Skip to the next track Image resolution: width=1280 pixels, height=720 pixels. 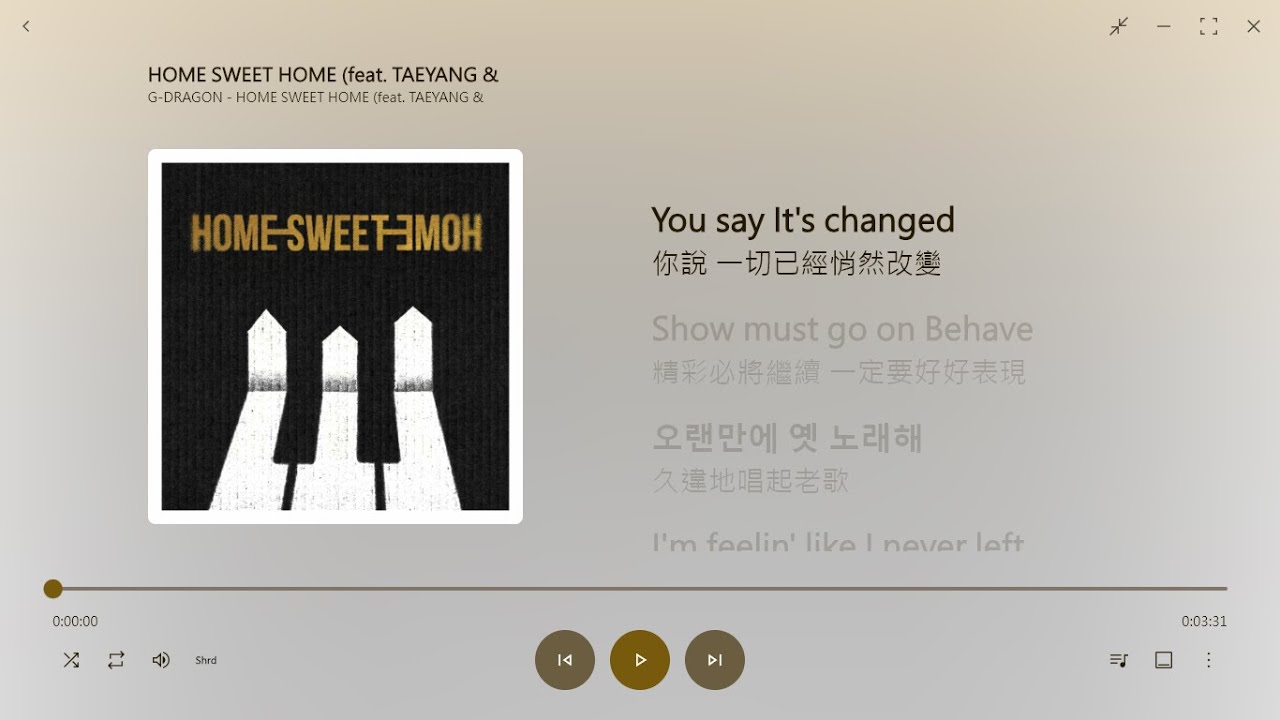(715, 660)
